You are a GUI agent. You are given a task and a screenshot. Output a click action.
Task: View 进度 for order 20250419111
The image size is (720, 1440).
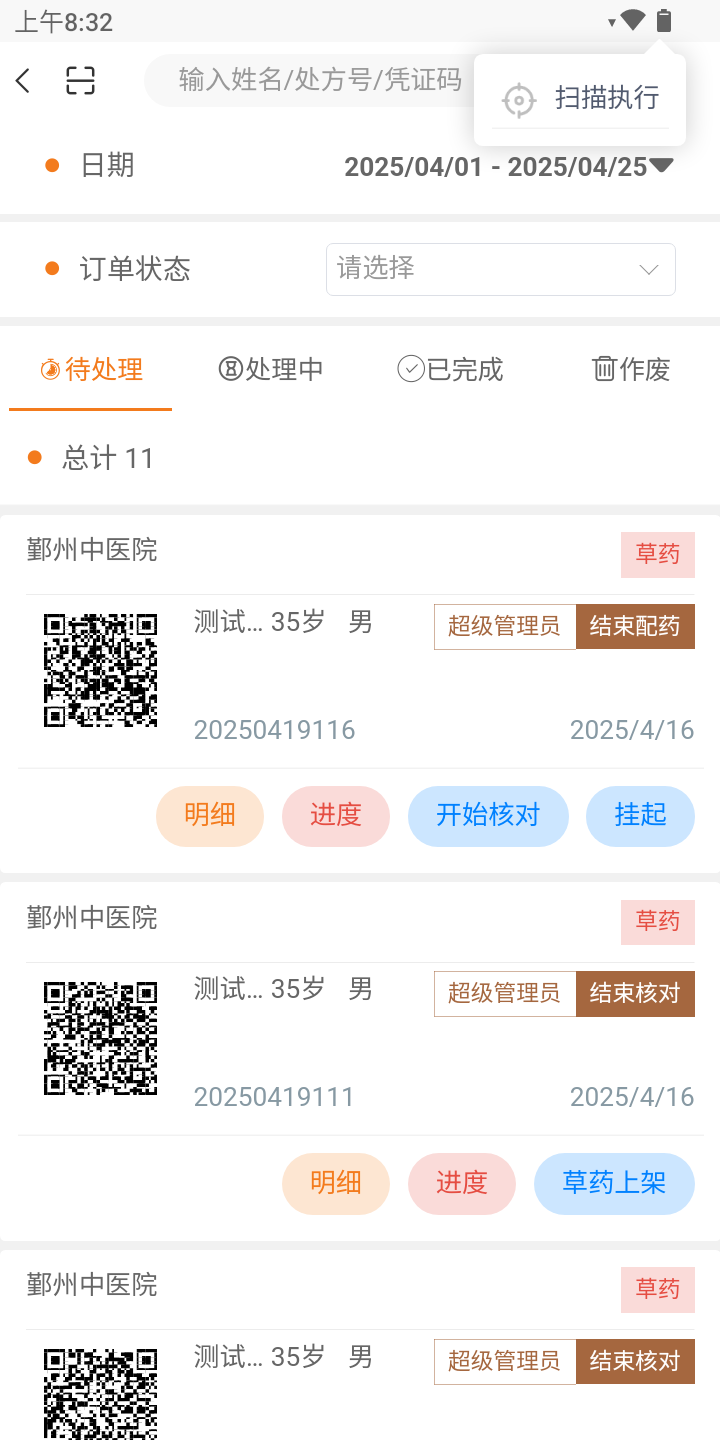(x=462, y=1183)
